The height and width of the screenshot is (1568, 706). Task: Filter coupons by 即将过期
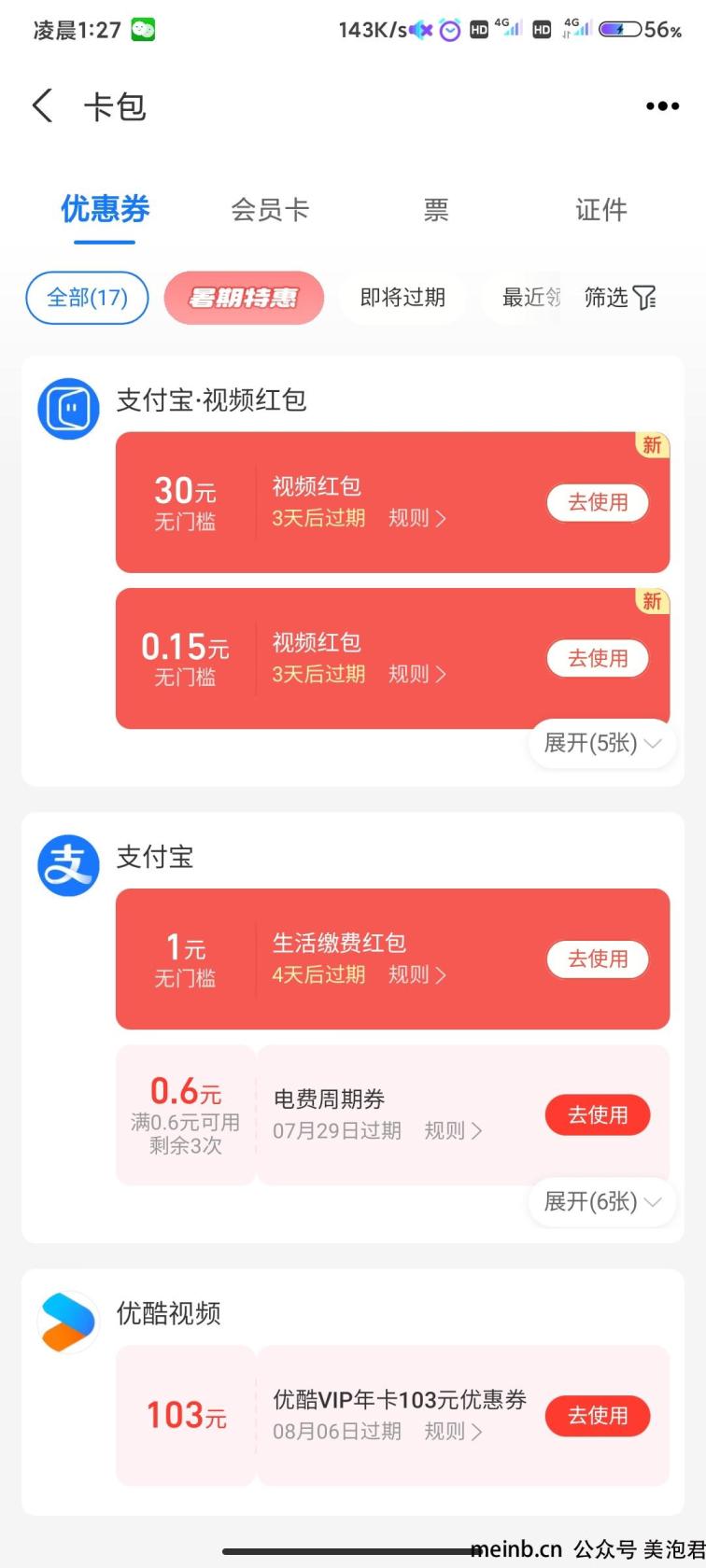tap(402, 298)
